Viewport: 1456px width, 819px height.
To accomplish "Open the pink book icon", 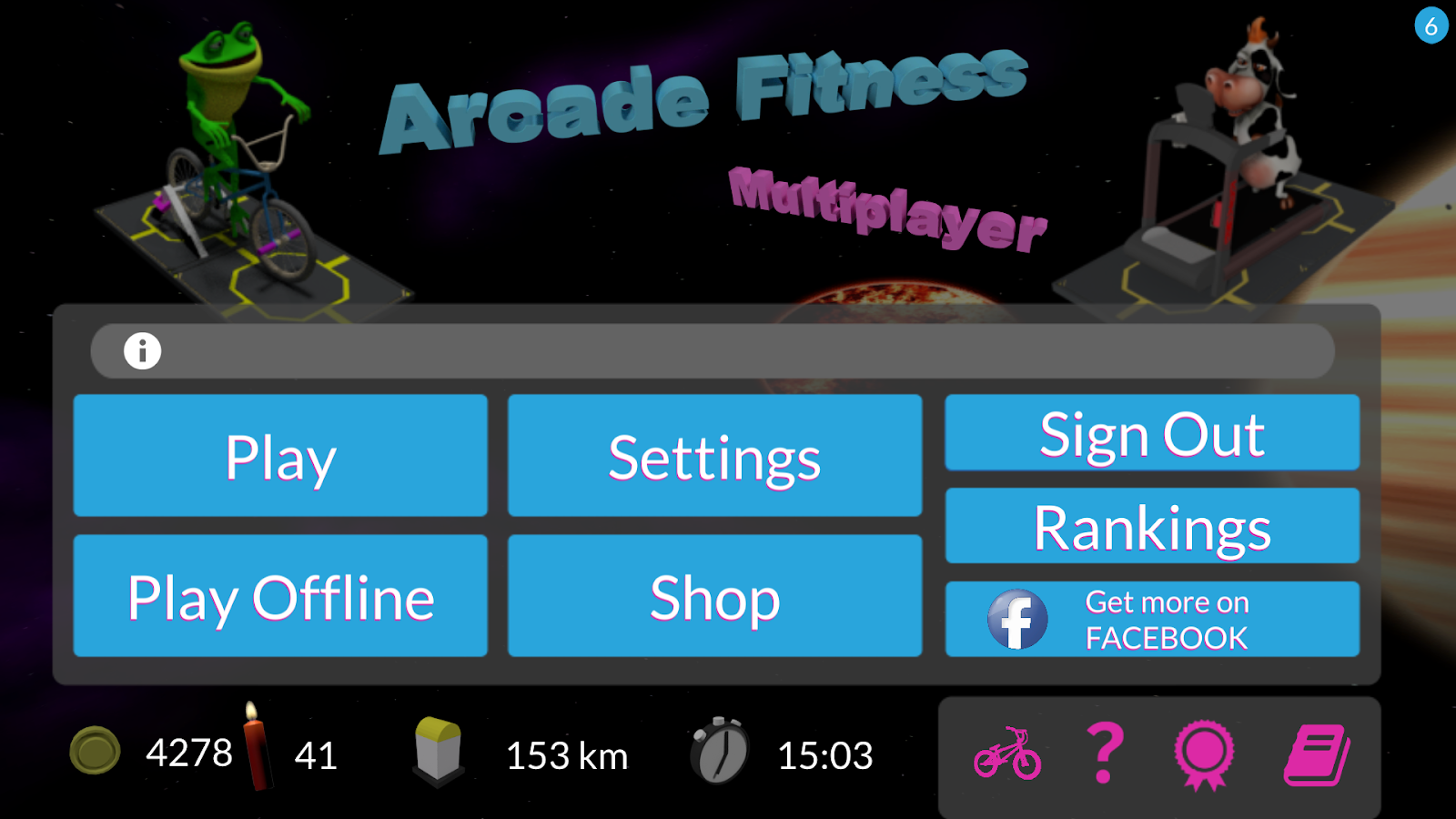I will [x=1316, y=754].
